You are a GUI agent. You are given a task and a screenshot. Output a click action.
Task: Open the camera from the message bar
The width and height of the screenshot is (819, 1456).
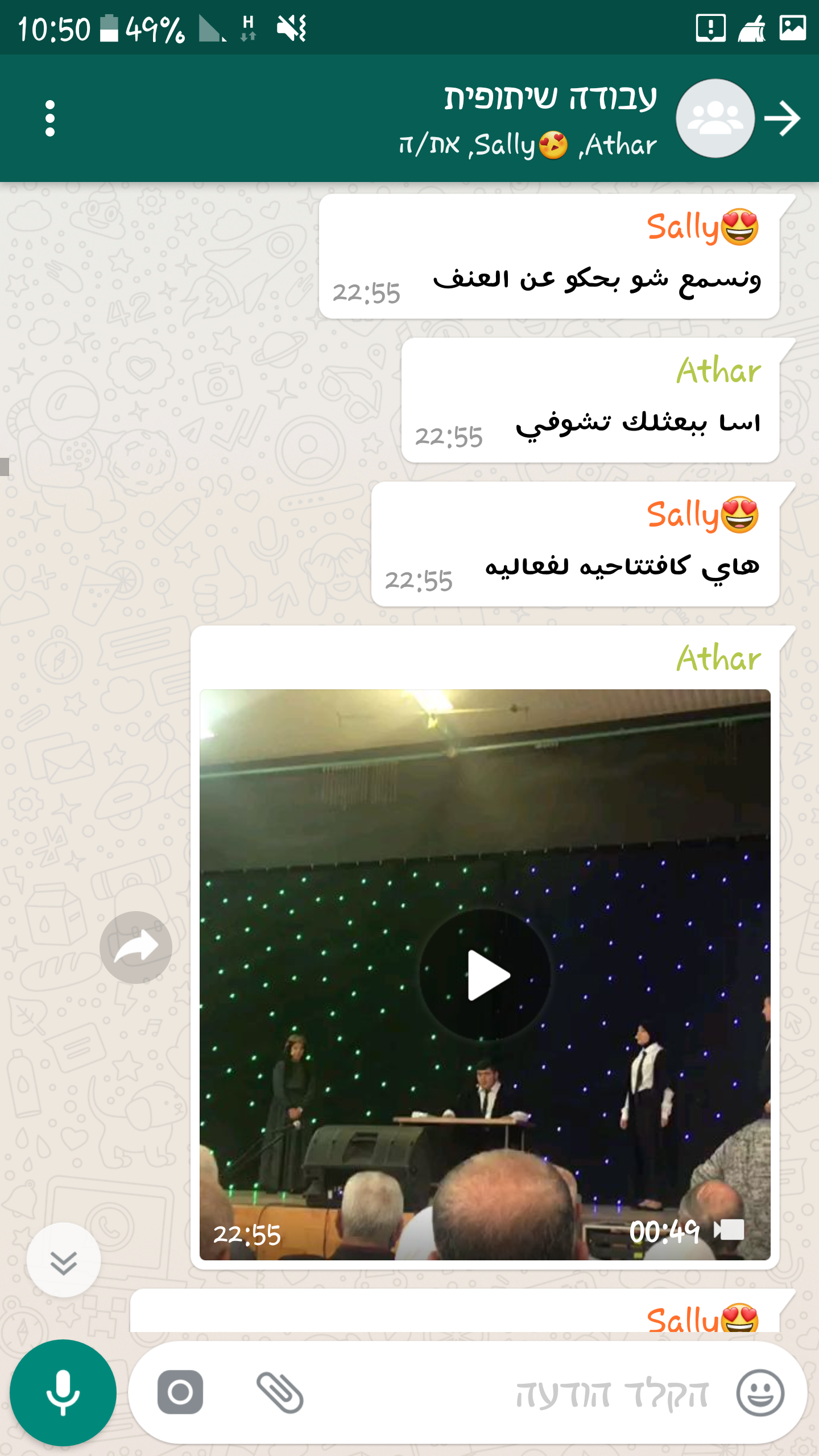180,1392
